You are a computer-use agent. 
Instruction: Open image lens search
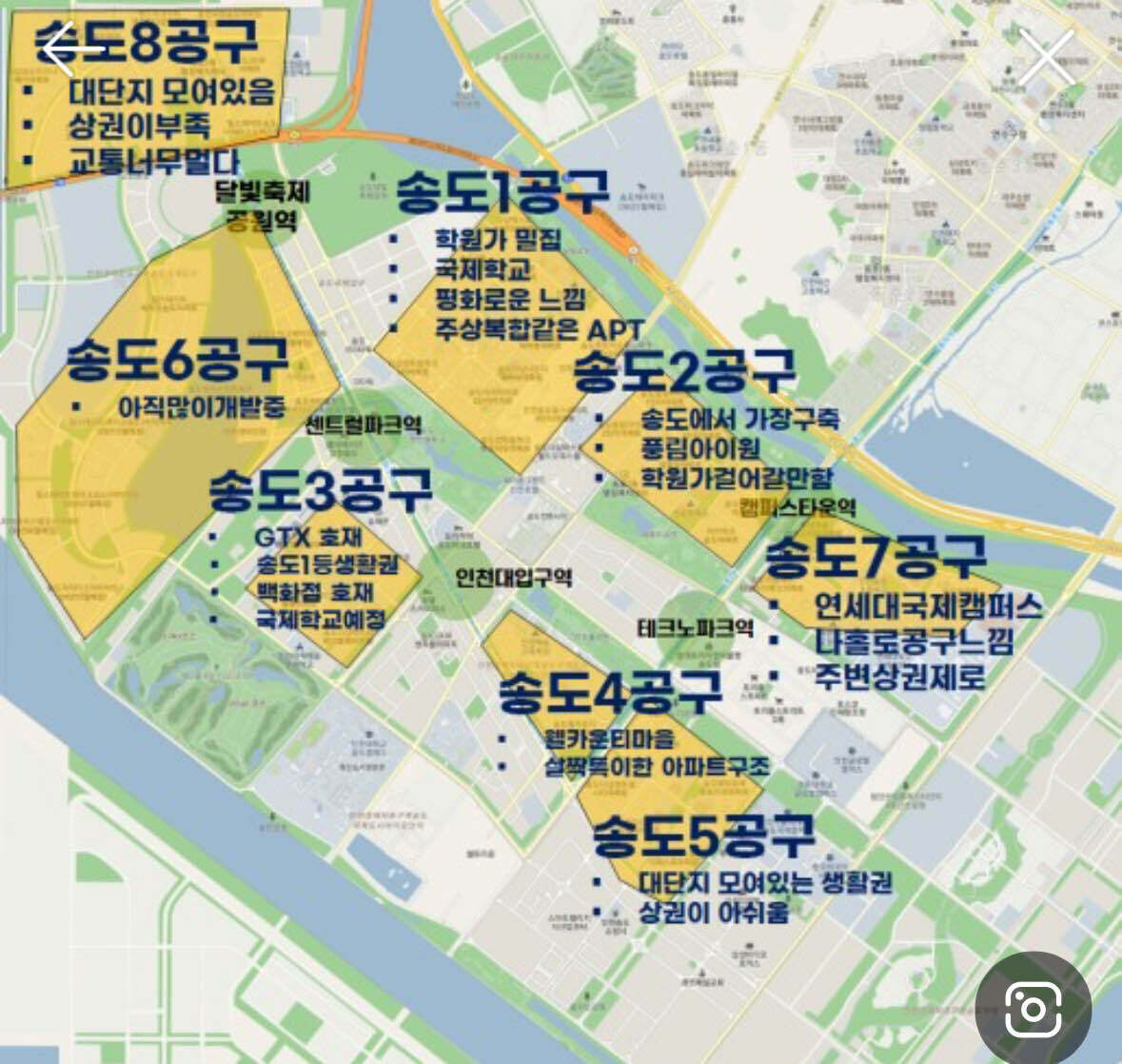tap(1033, 1009)
